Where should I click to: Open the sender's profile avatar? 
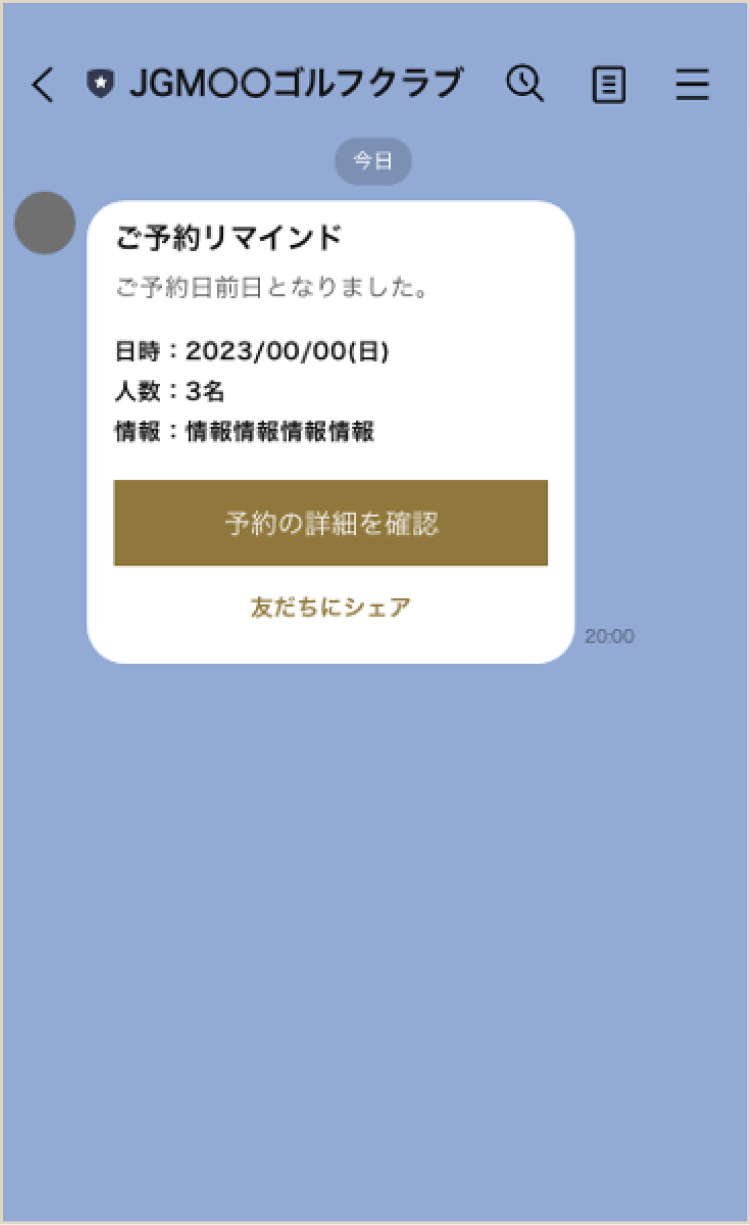click(x=45, y=223)
